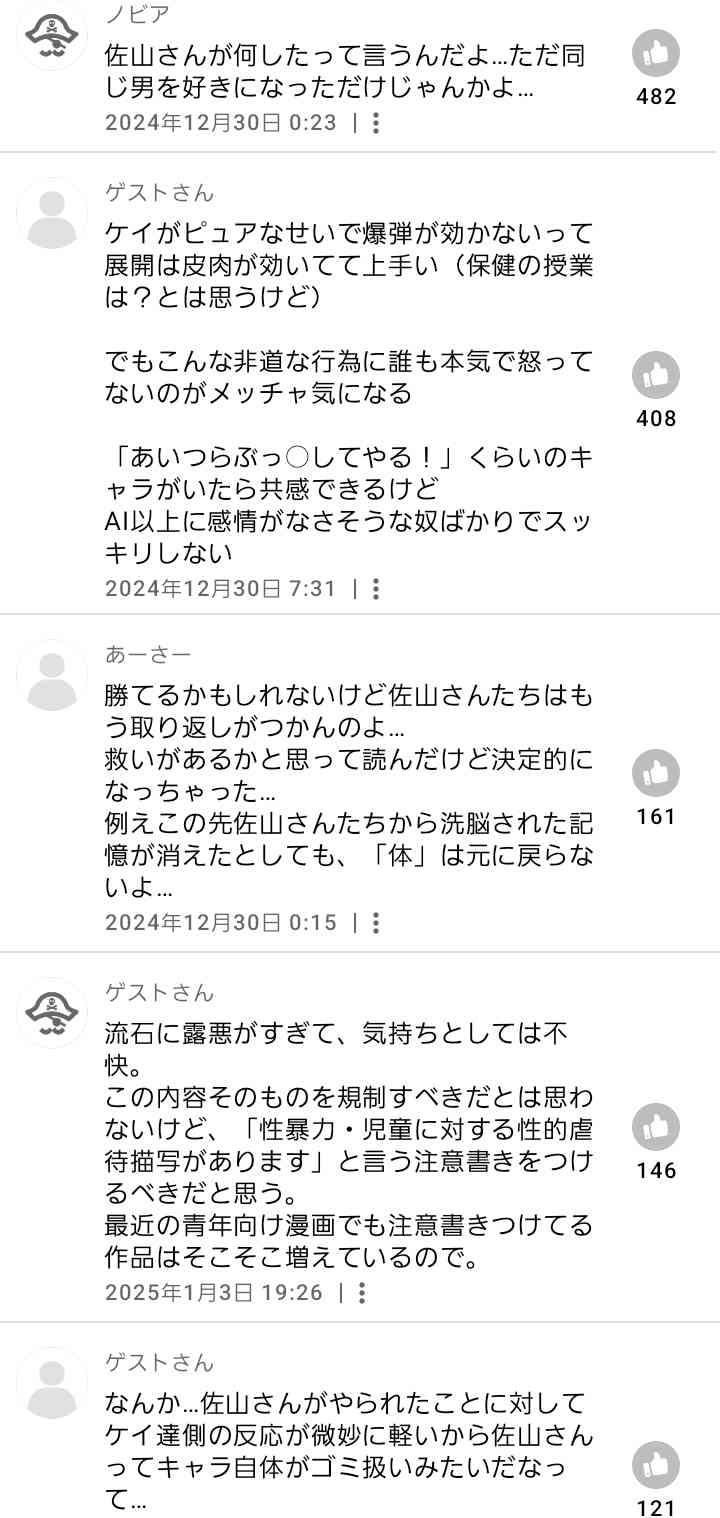Open options menu for ノビア's comment
720x1518 pixels.
[376, 123]
